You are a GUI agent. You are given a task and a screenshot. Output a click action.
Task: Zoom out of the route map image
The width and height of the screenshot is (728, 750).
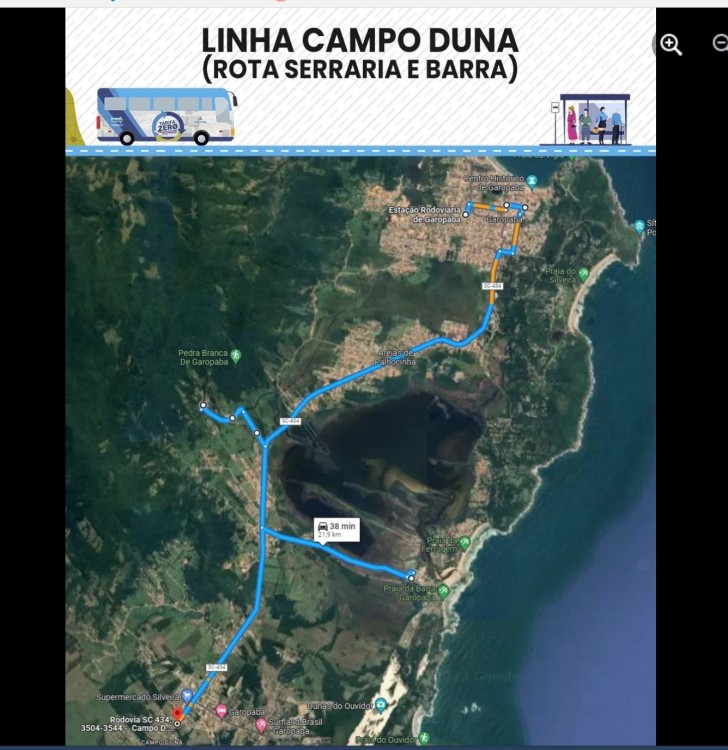[720, 43]
